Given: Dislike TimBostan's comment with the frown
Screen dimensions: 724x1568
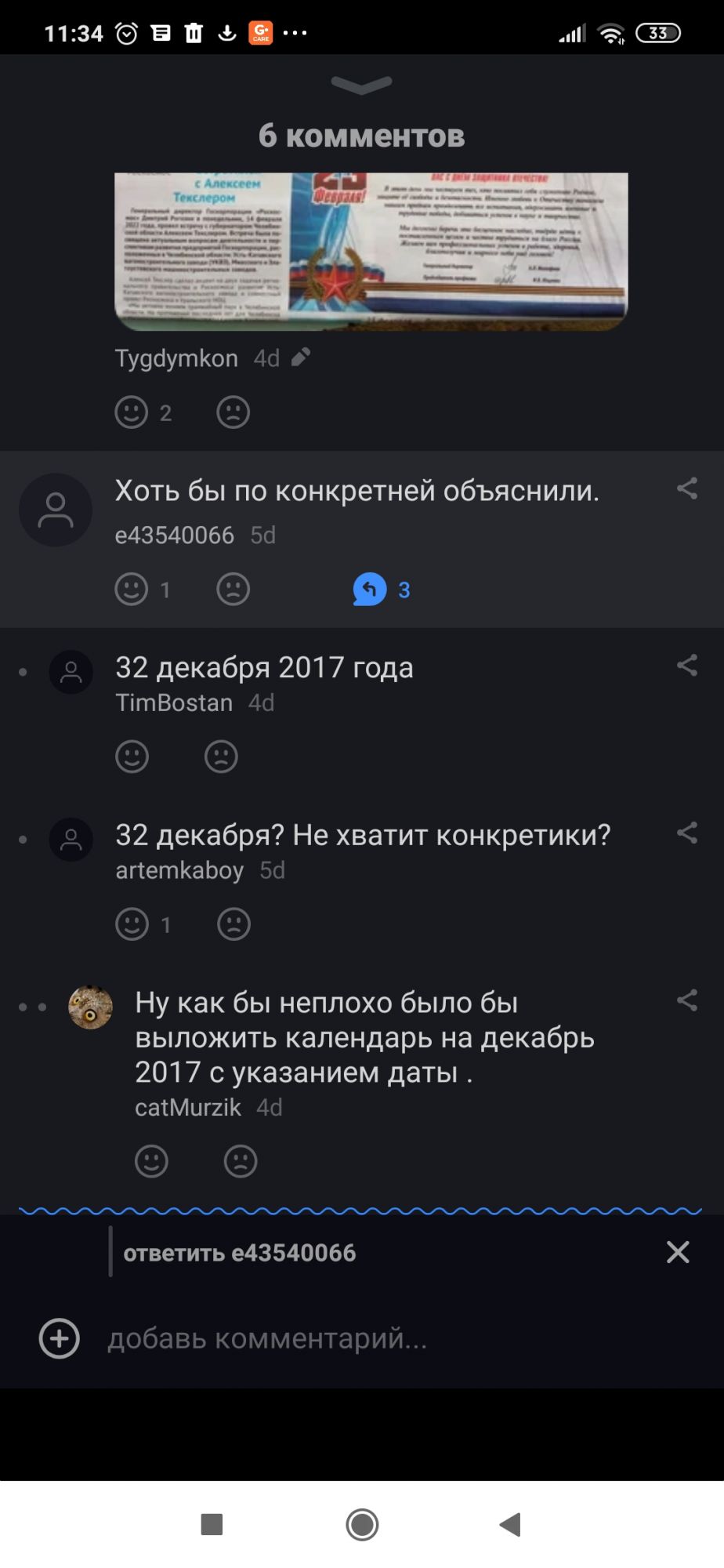Looking at the screenshot, I should pyautogui.click(x=221, y=757).
